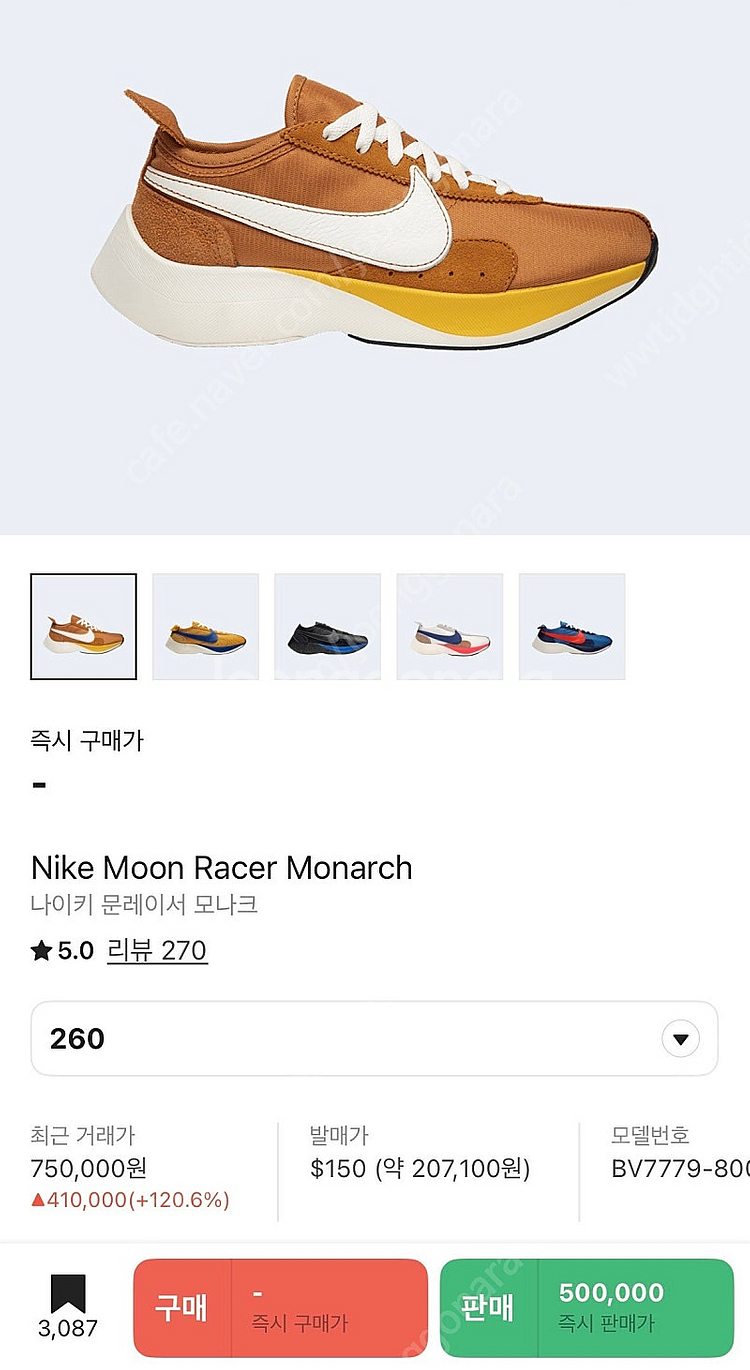View the yellow and blue colorway thumbnail
Image resolution: width=750 pixels, height=1370 pixels.
(206, 627)
